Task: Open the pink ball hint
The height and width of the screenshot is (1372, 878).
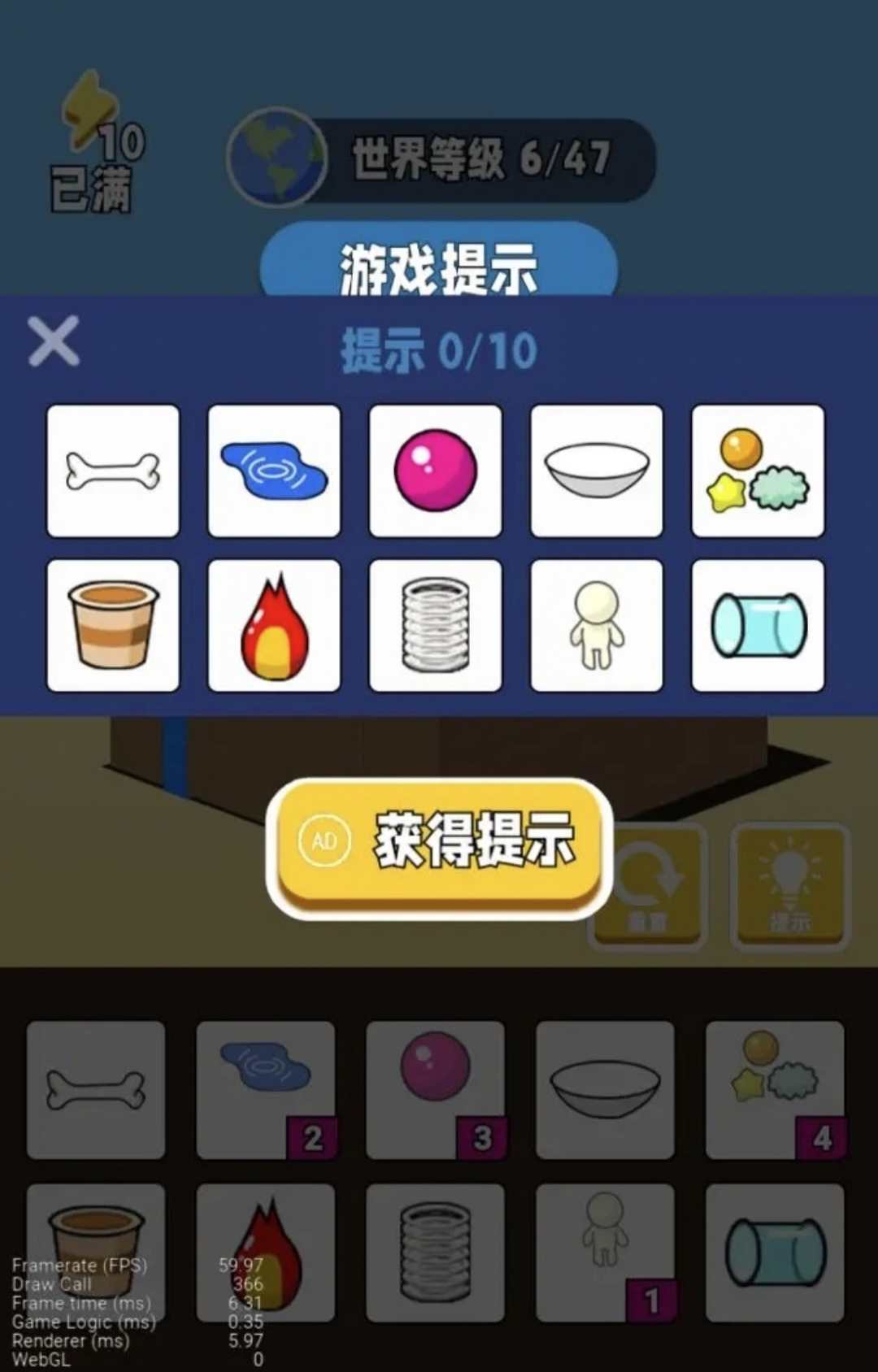Action: (436, 471)
